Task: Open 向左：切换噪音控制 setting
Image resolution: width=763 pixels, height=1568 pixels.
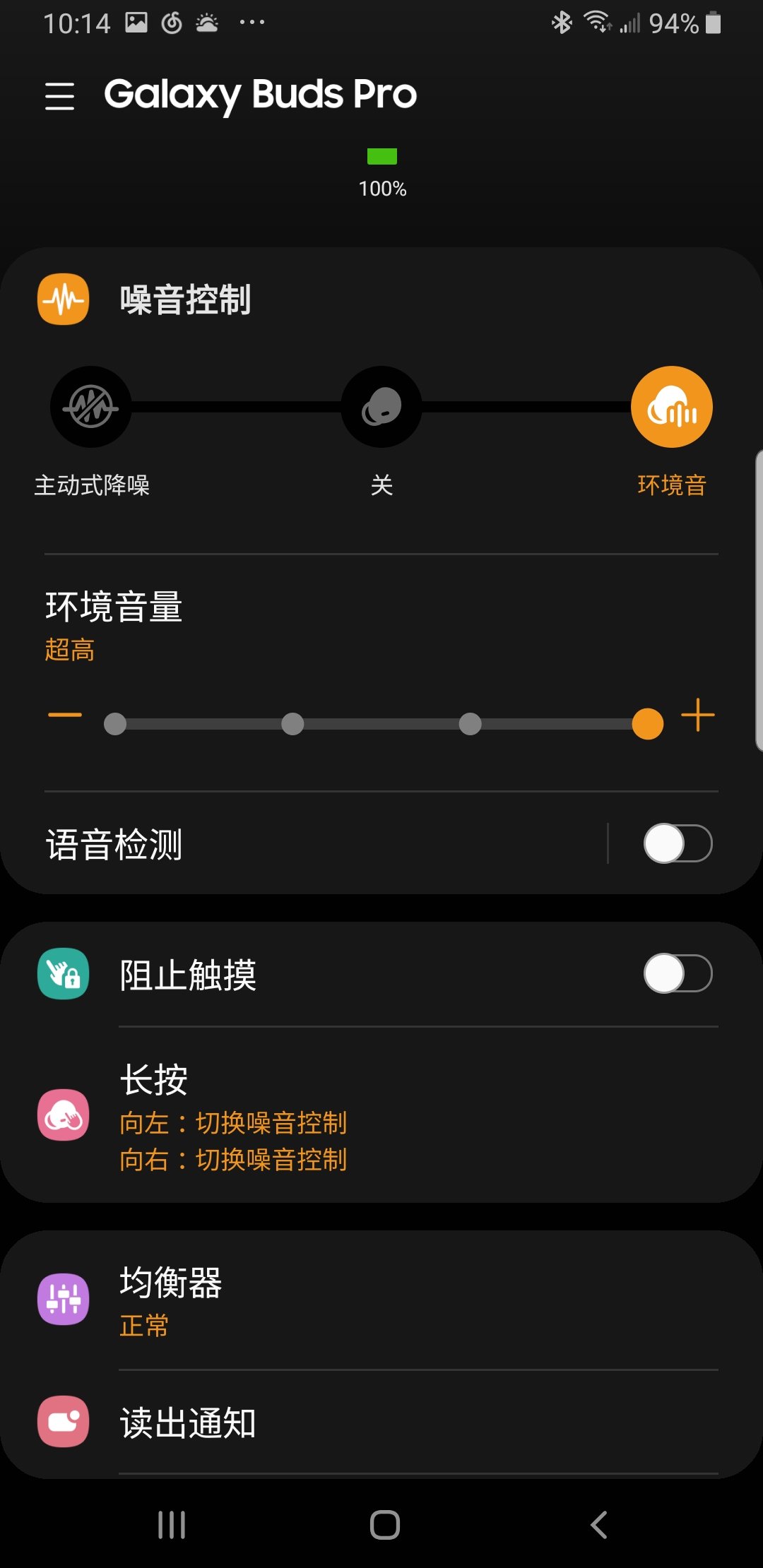Action: point(233,1123)
